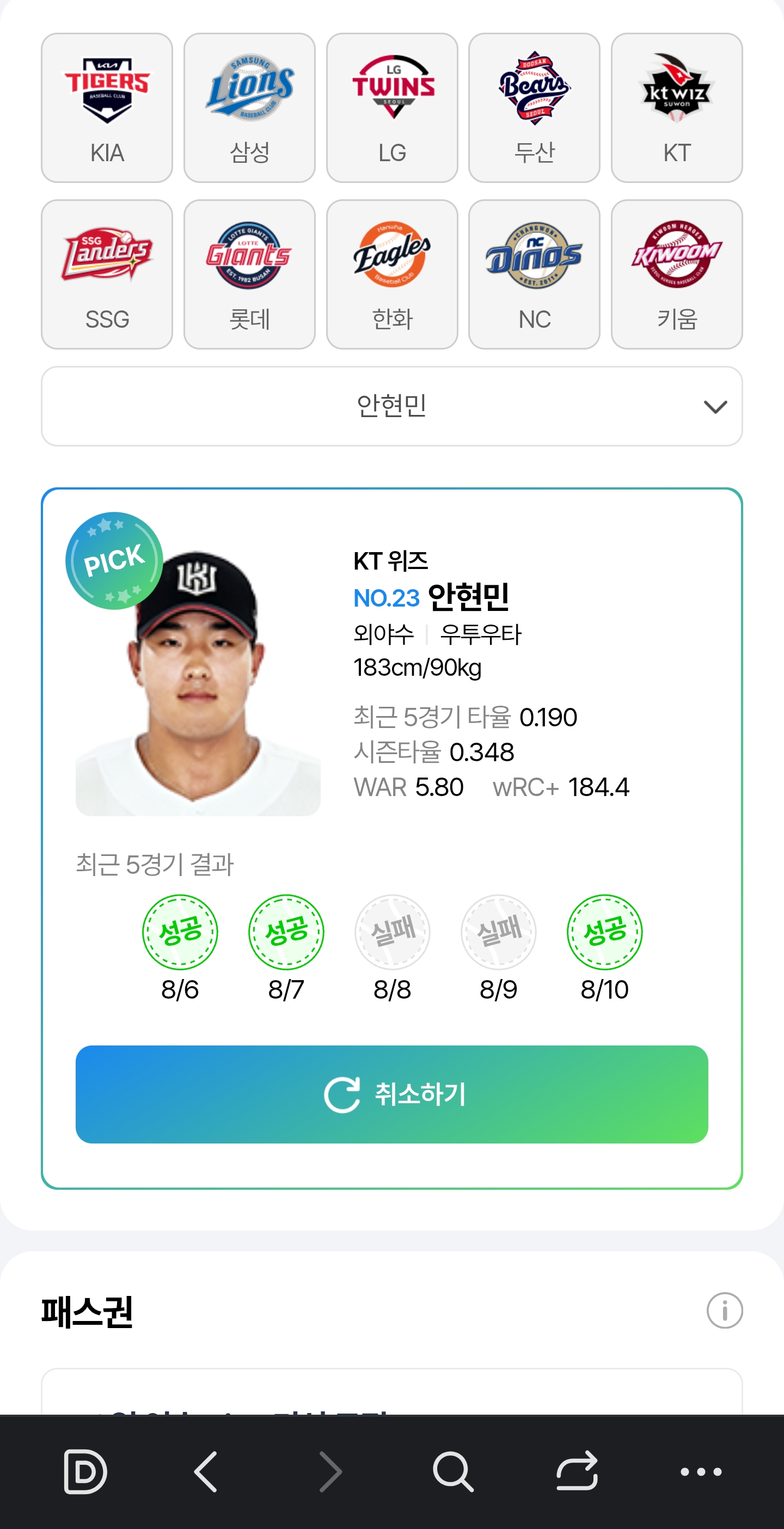This screenshot has width=784, height=1529.
Task: Share this page
Action: click(577, 1472)
